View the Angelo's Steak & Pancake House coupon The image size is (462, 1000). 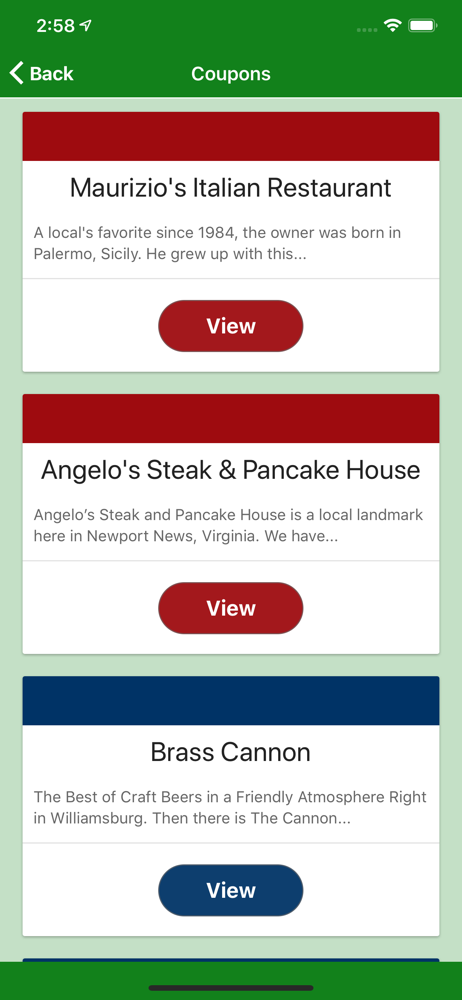[x=230, y=608]
